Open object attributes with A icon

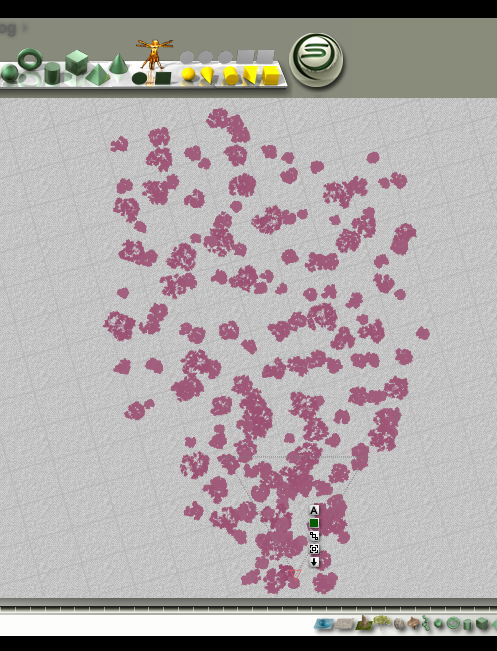pos(314,510)
